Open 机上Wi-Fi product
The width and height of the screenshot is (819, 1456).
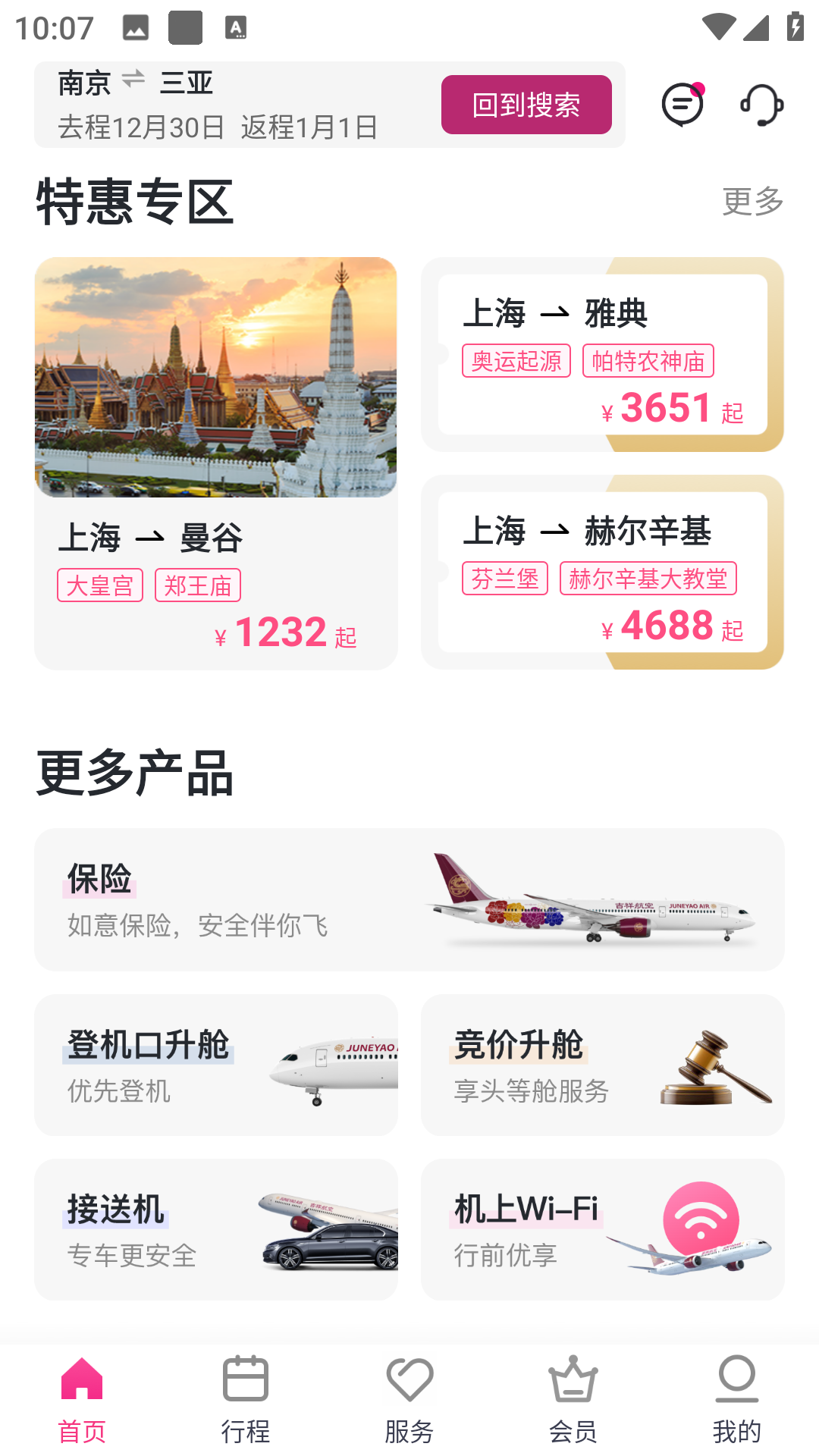[602, 1229]
